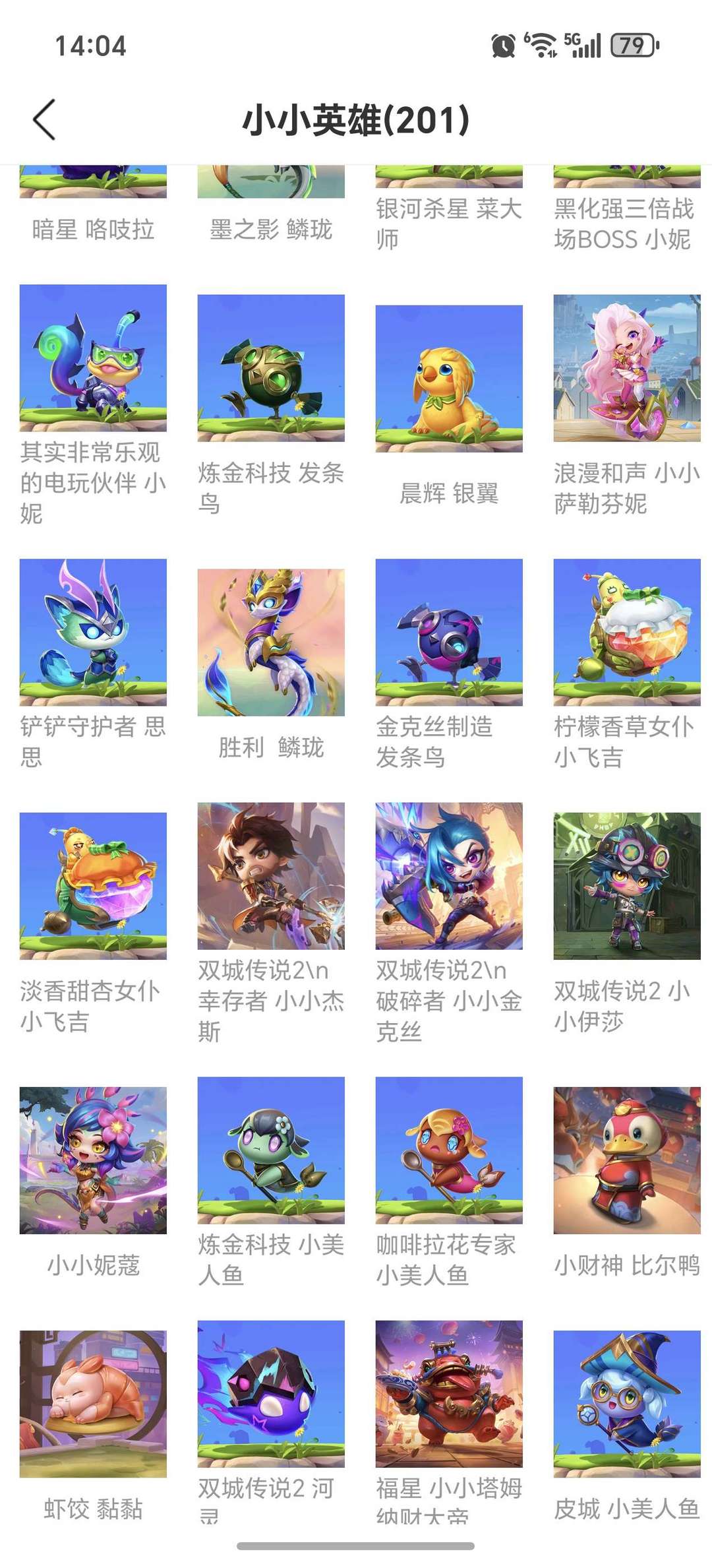Open 双城传说2 小小伊莎
Image resolution: width=712 pixels, height=1568 pixels.
point(627,885)
